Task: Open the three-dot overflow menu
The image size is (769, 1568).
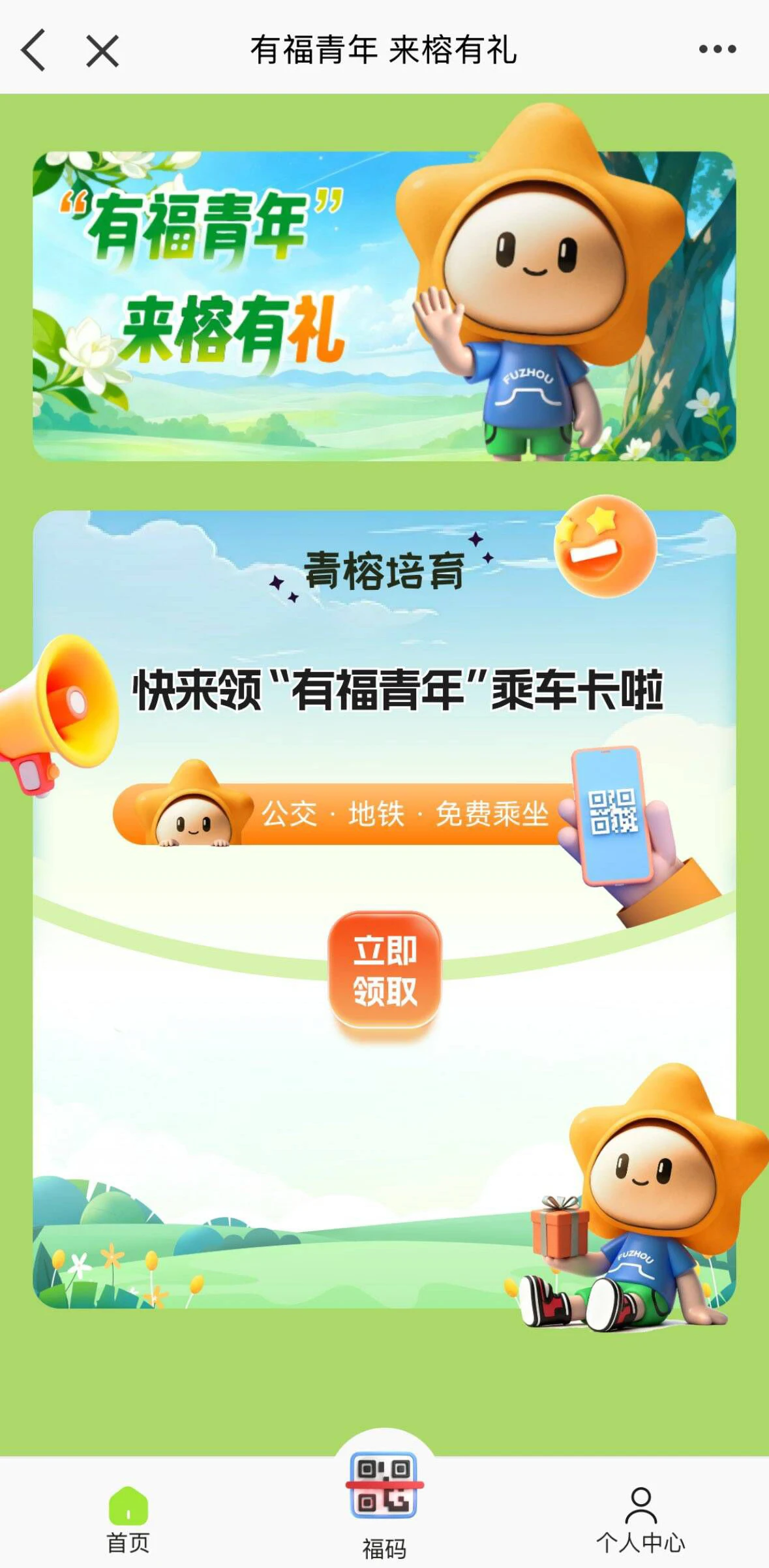Action: [x=717, y=49]
